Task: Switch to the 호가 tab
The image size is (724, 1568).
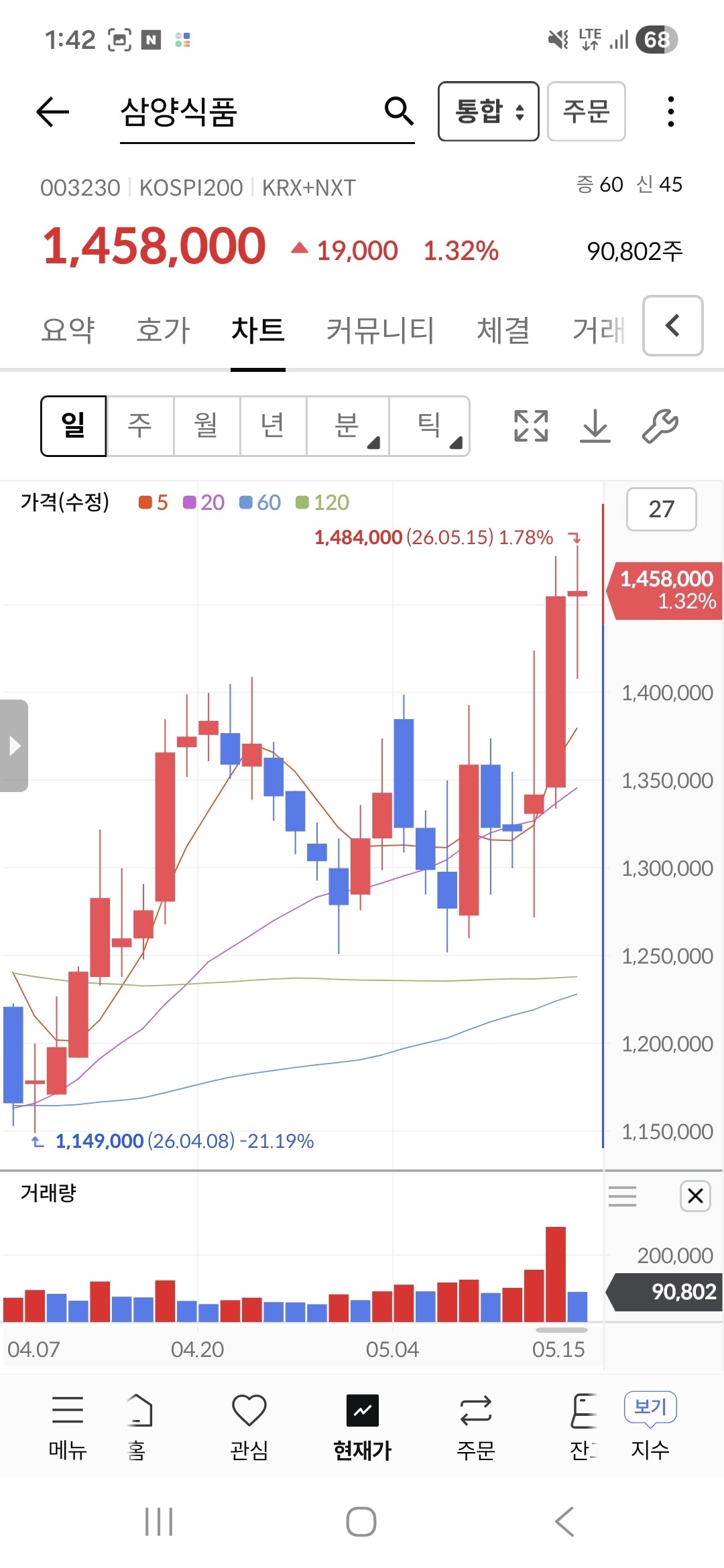Action: (x=163, y=330)
